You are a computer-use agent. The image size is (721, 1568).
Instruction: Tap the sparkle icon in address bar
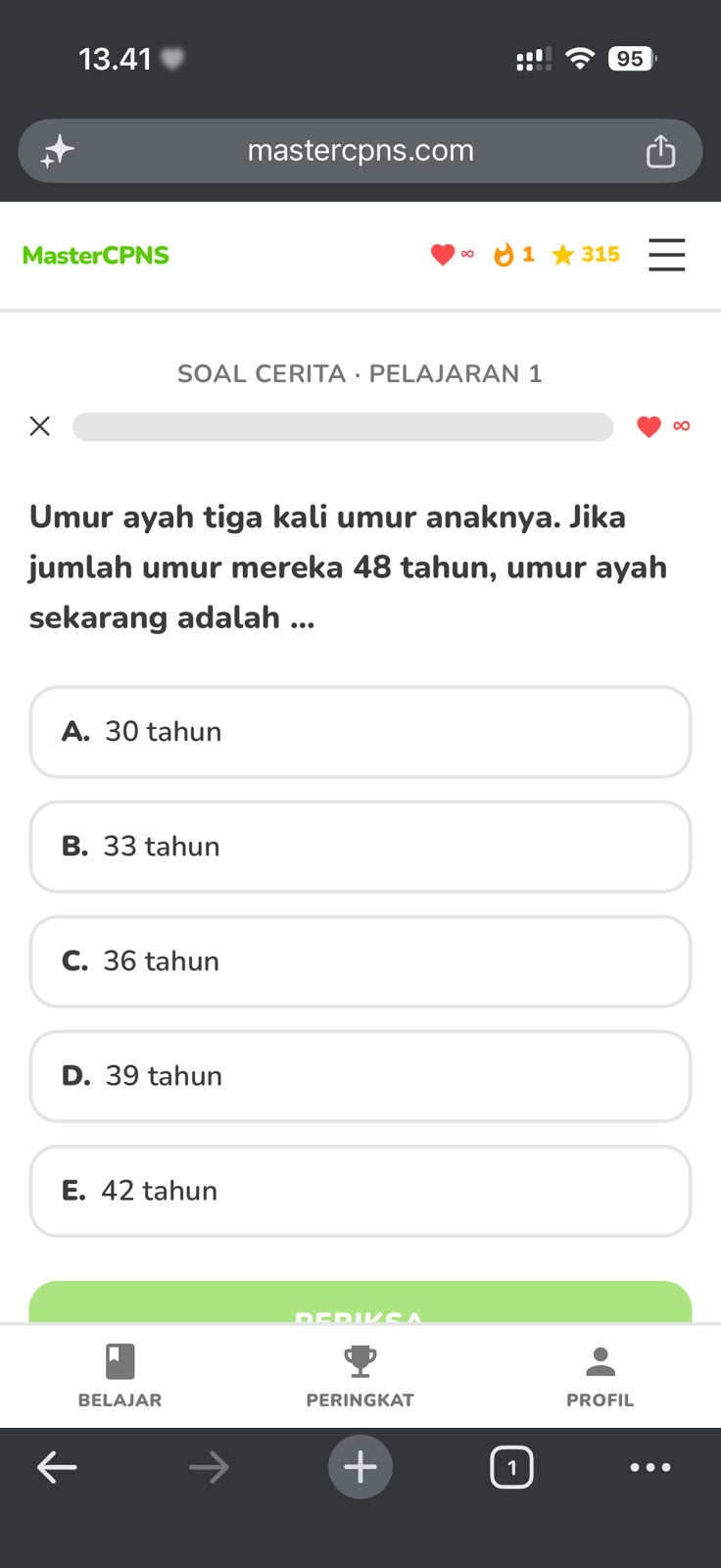[58, 151]
